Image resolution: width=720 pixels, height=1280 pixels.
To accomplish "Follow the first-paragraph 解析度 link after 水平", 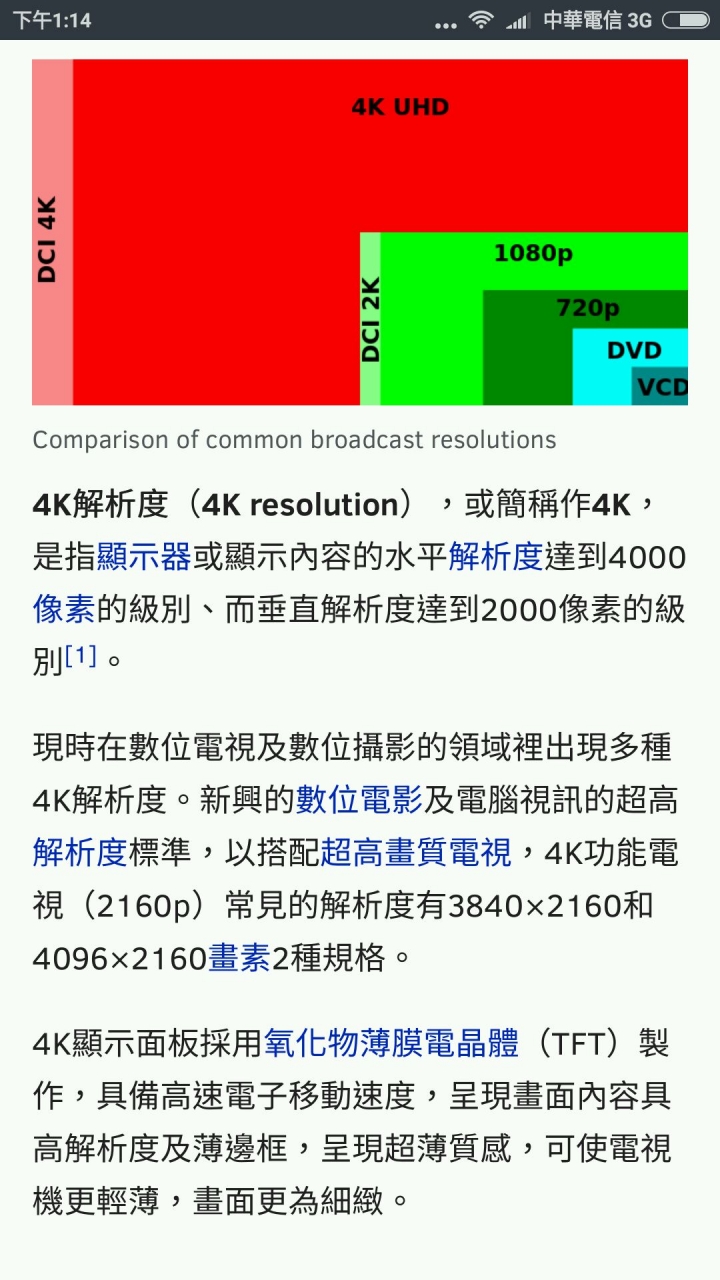I will (x=496, y=557).
